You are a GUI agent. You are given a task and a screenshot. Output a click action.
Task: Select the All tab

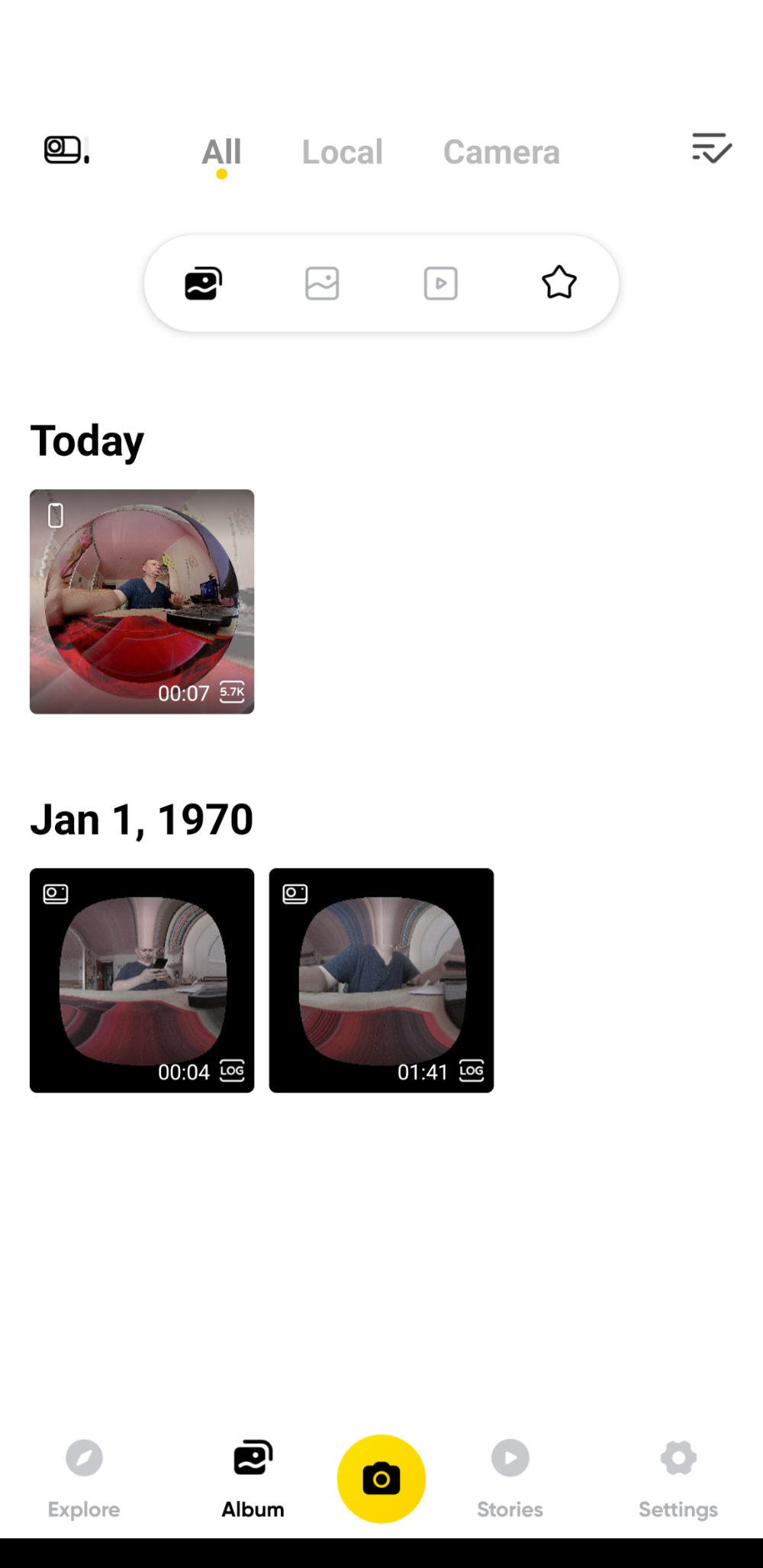221,152
